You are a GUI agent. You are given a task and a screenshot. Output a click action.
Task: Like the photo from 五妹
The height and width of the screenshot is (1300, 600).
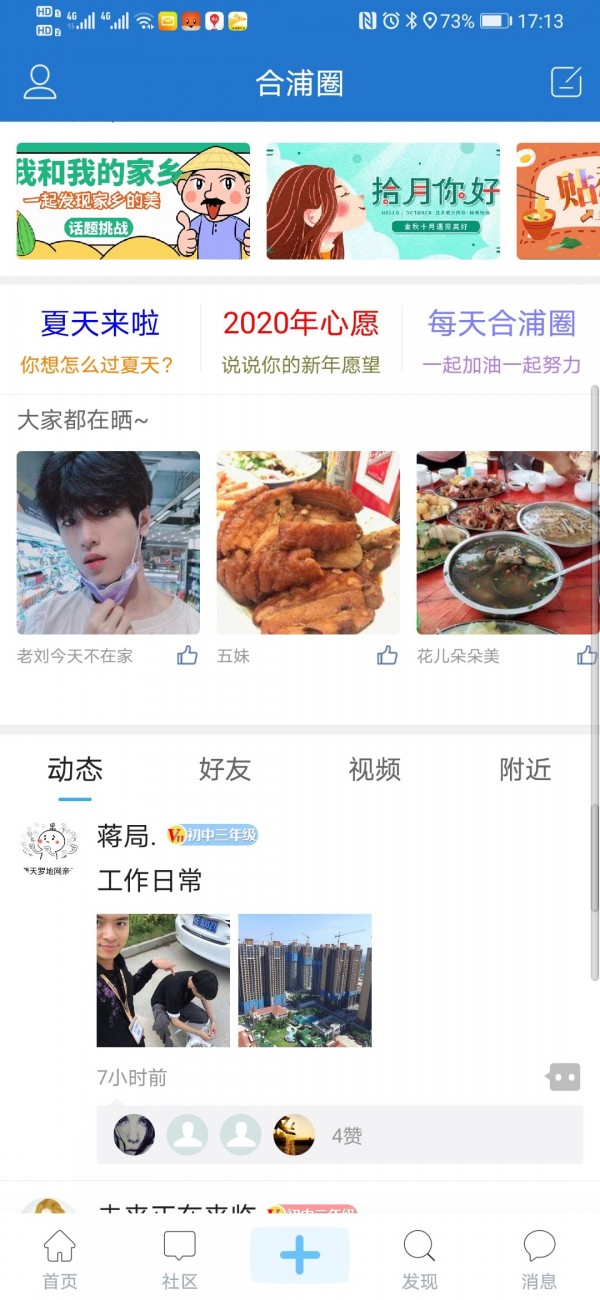point(387,656)
